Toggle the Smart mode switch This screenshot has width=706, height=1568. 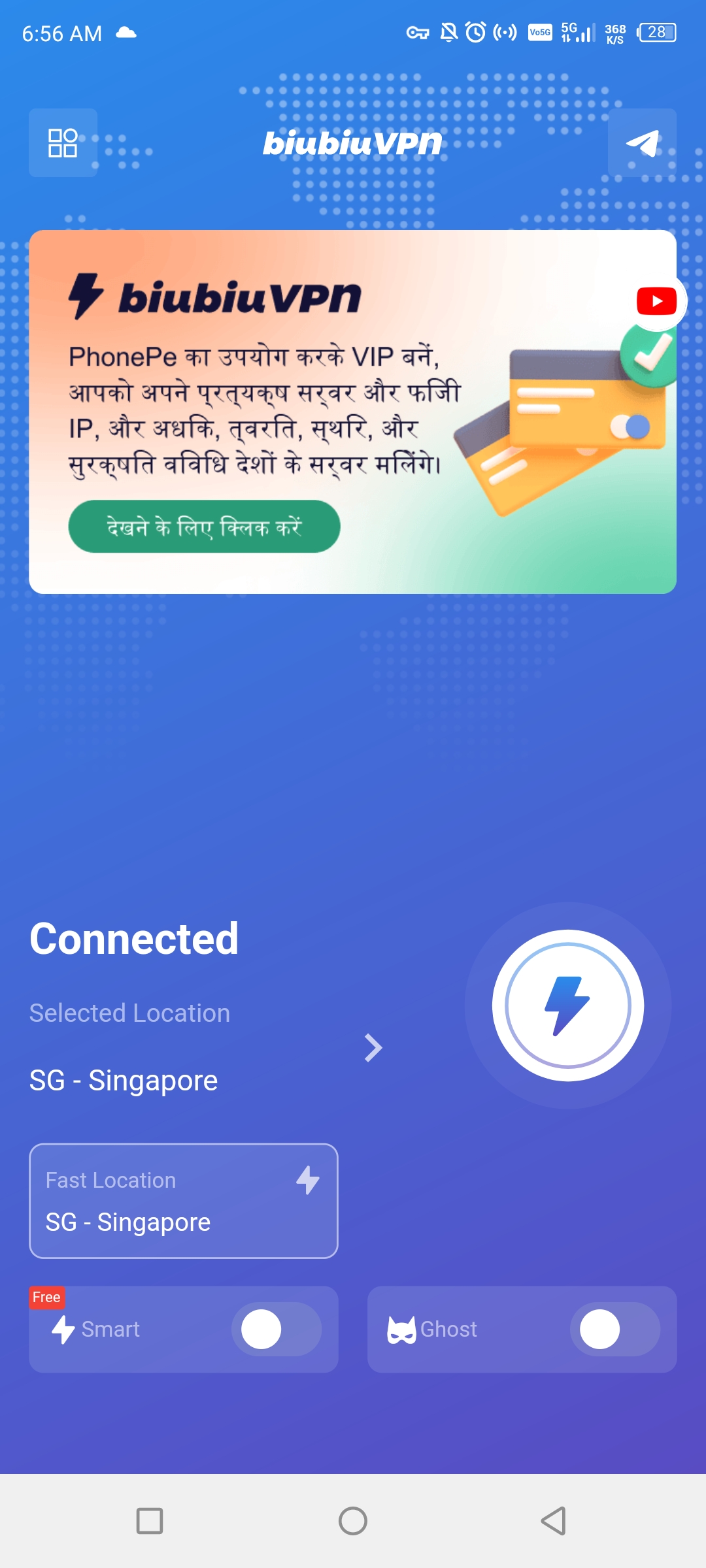pyautogui.click(x=276, y=1329)
